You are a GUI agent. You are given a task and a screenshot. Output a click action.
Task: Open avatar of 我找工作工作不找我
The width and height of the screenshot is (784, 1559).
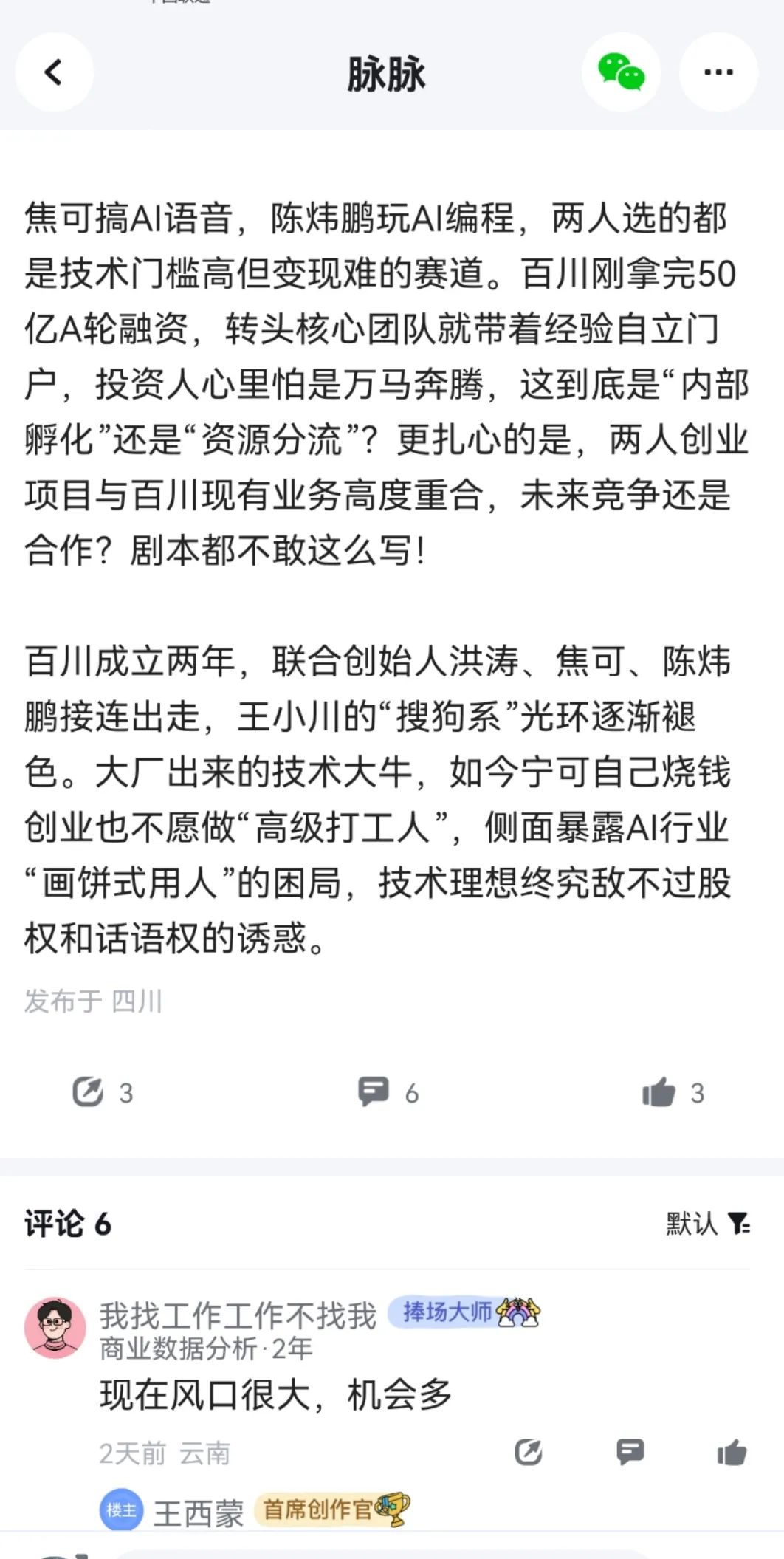tap(55, 1328)
